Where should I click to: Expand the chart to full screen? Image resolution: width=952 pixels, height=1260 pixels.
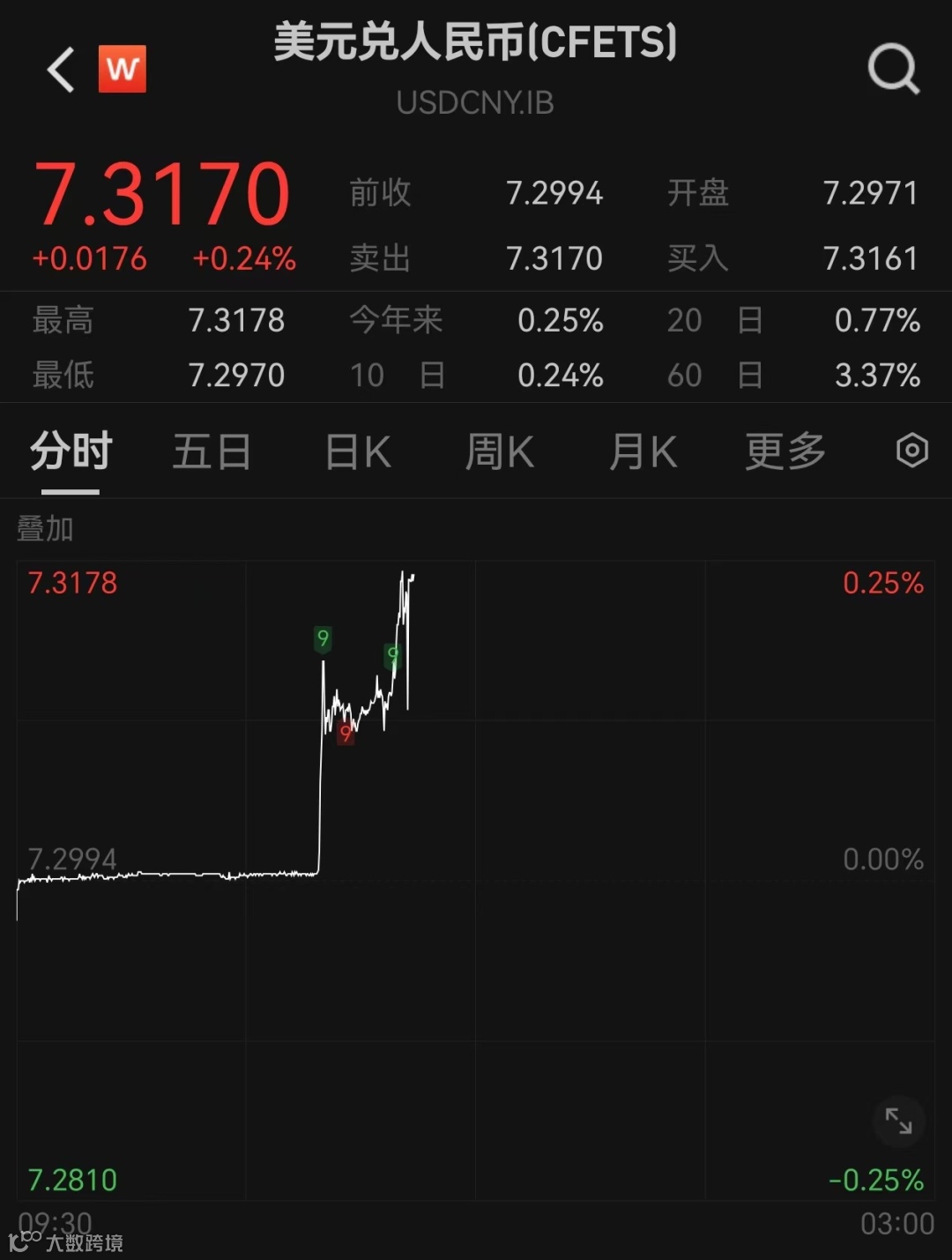898,1121
